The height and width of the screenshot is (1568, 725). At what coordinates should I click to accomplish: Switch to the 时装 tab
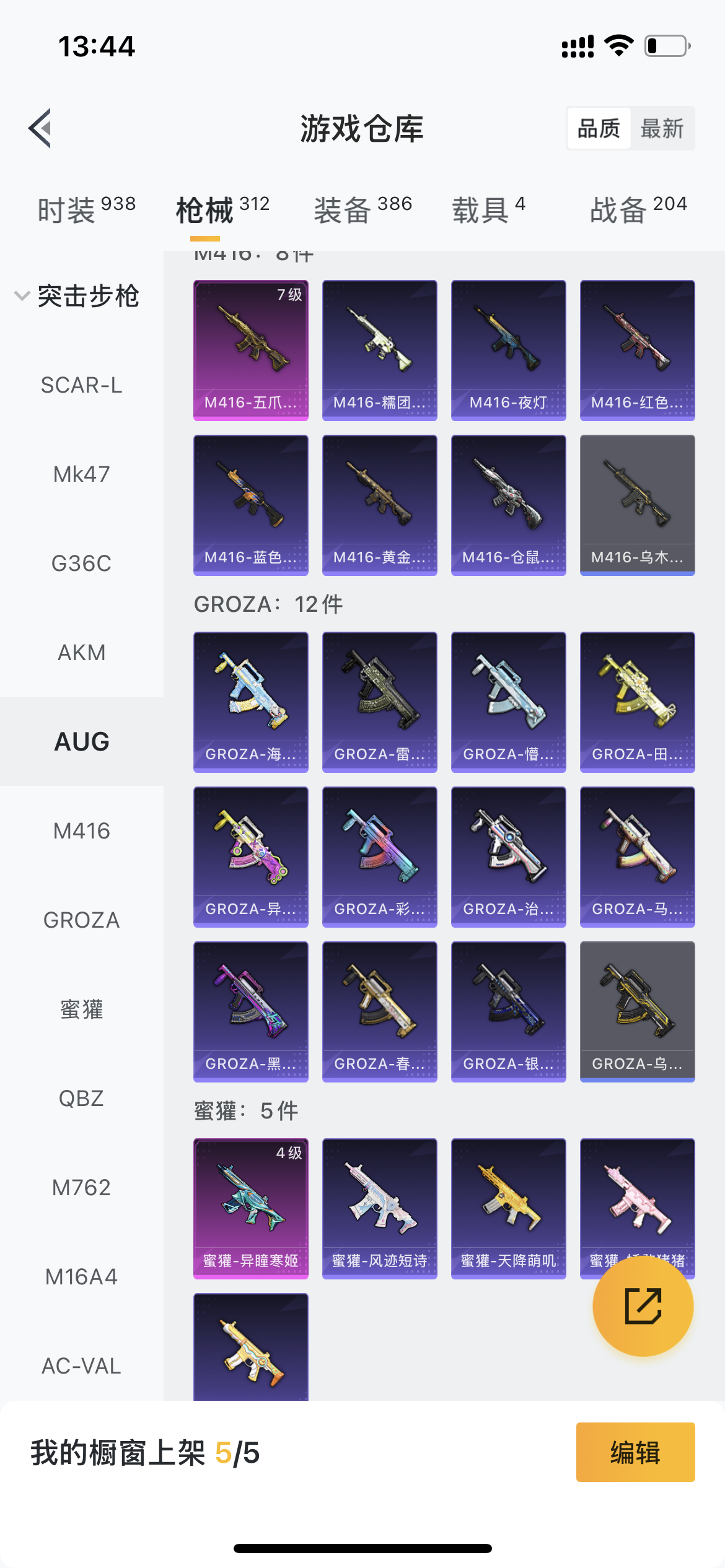(86, 209)
